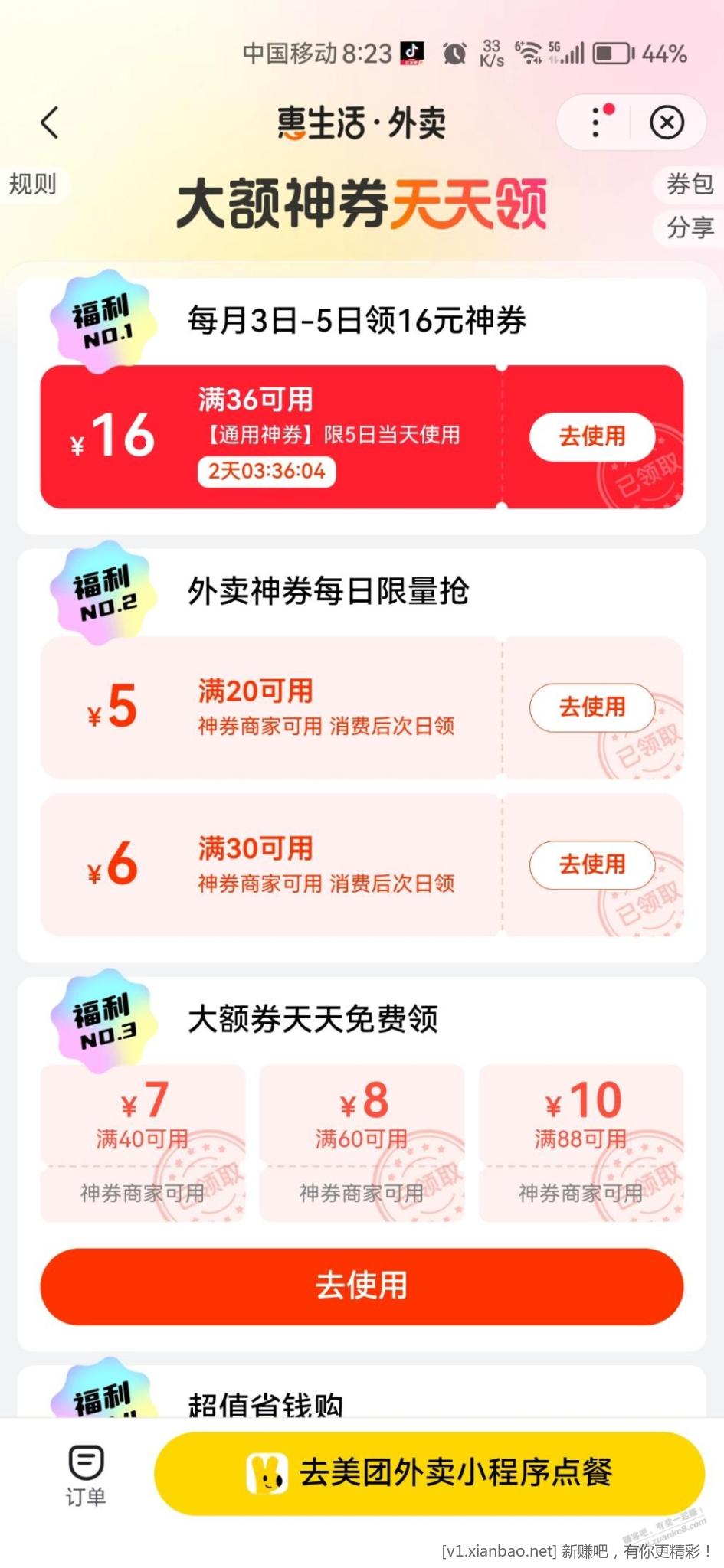Close the mini program with the X icon
Viewport: 724px width, 1568px height.
click(667, 122)
